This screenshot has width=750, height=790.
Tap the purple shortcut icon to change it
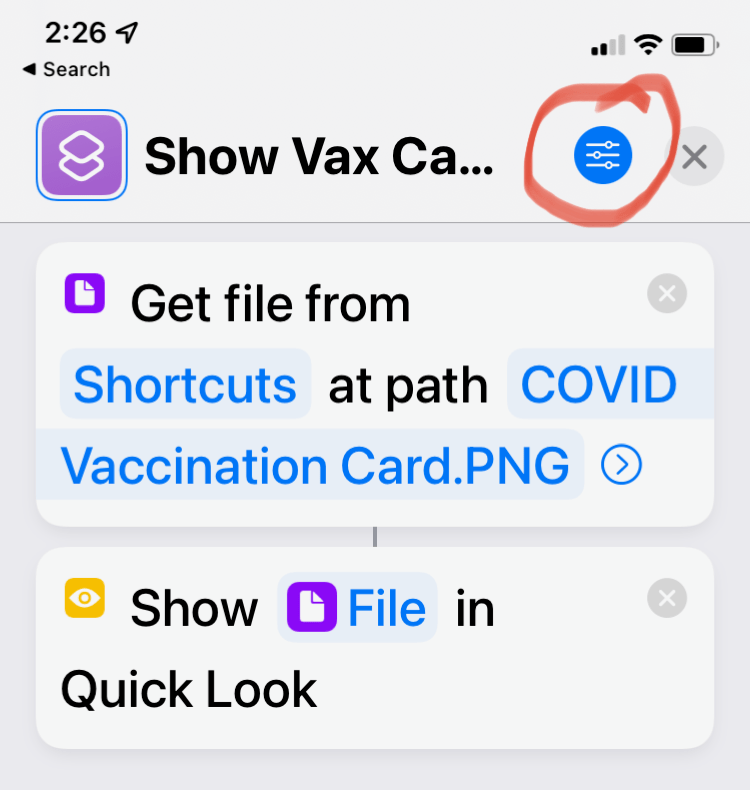click(x=81, y=156)
